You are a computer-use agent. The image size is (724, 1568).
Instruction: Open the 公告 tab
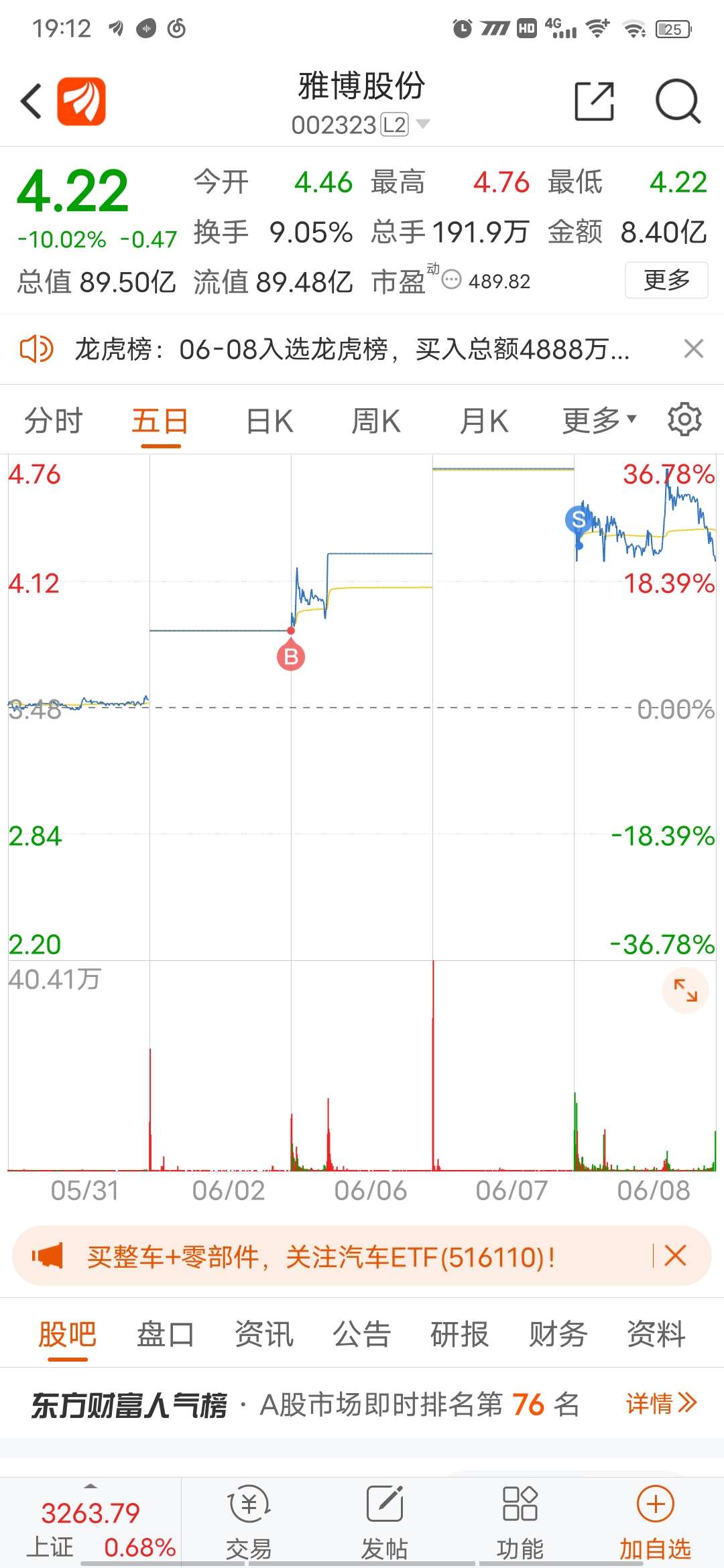(x=361, y=1333)
